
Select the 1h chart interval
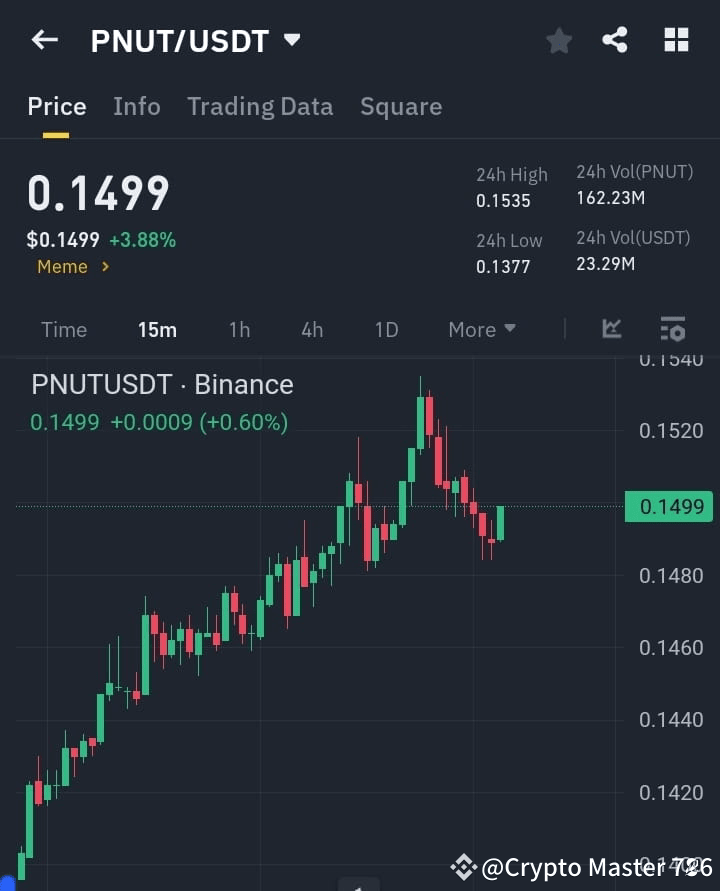(x=239, y=329)
